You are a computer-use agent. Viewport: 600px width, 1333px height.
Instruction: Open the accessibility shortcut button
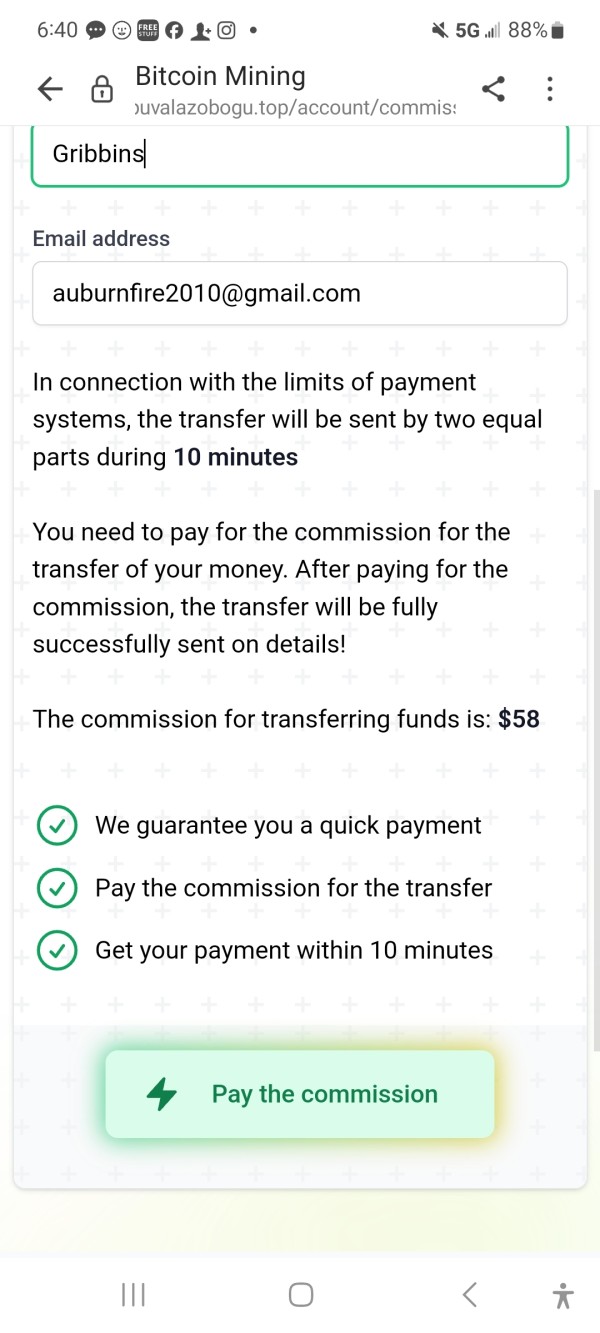click(x=563, y=1295)
